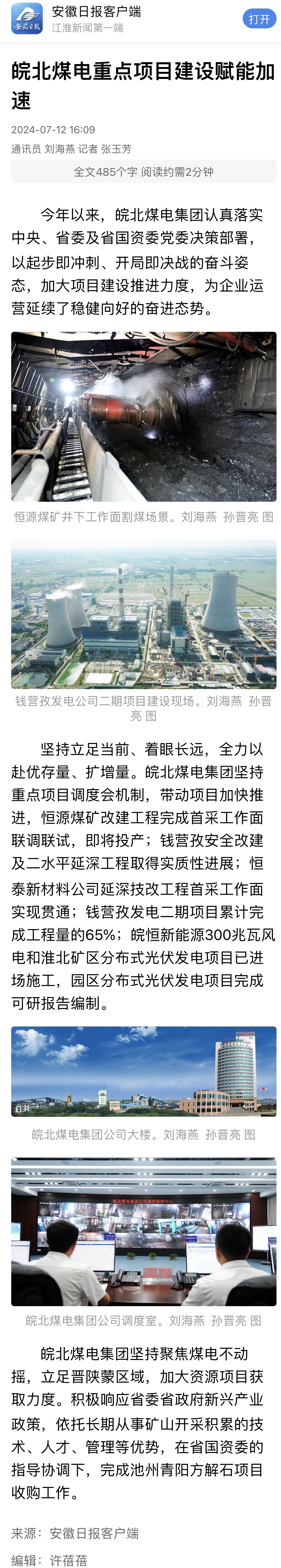Viewport: 281px width, 1568px height.
Task: Tap the 打开 button to open the app
Action: pos(259,19)
